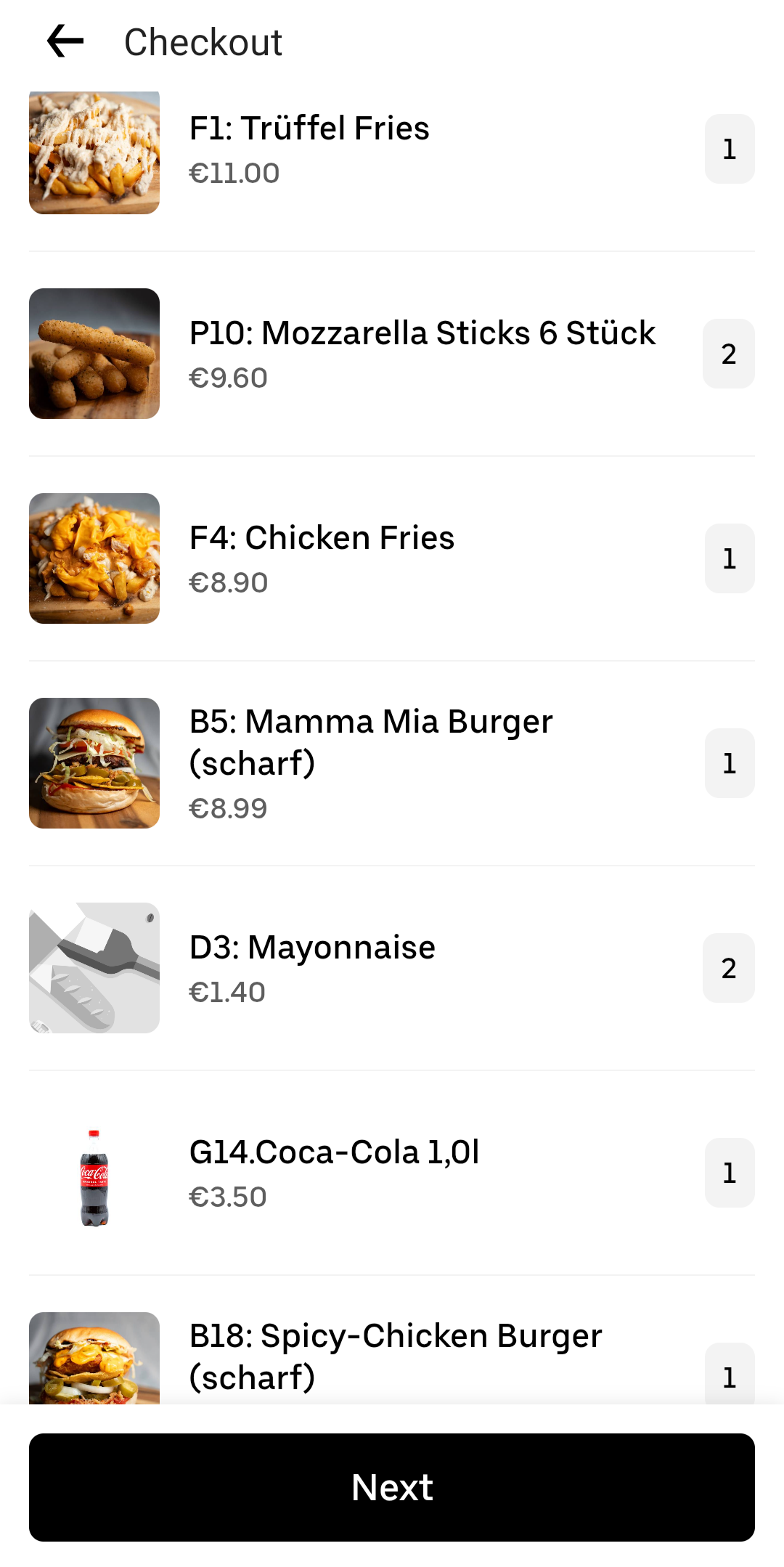Image resolution: width=784 pixels, height=1567 pixels.
Task: Open quantity selector for Mamma Mia Burger
Action: 729,764
